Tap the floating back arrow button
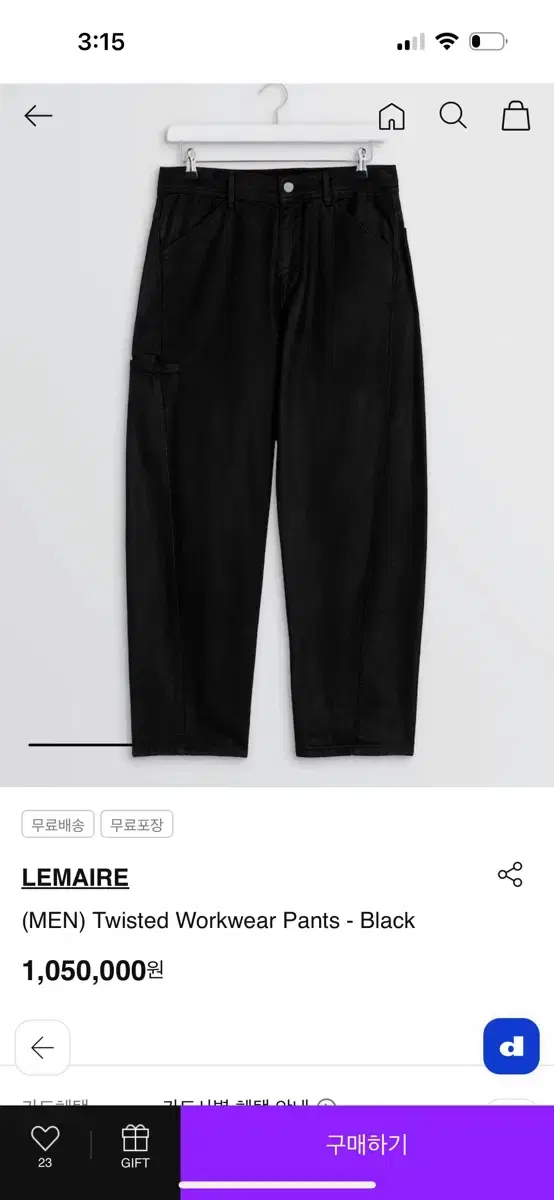Screen dimensions: 554x1200 (42, 1047)
